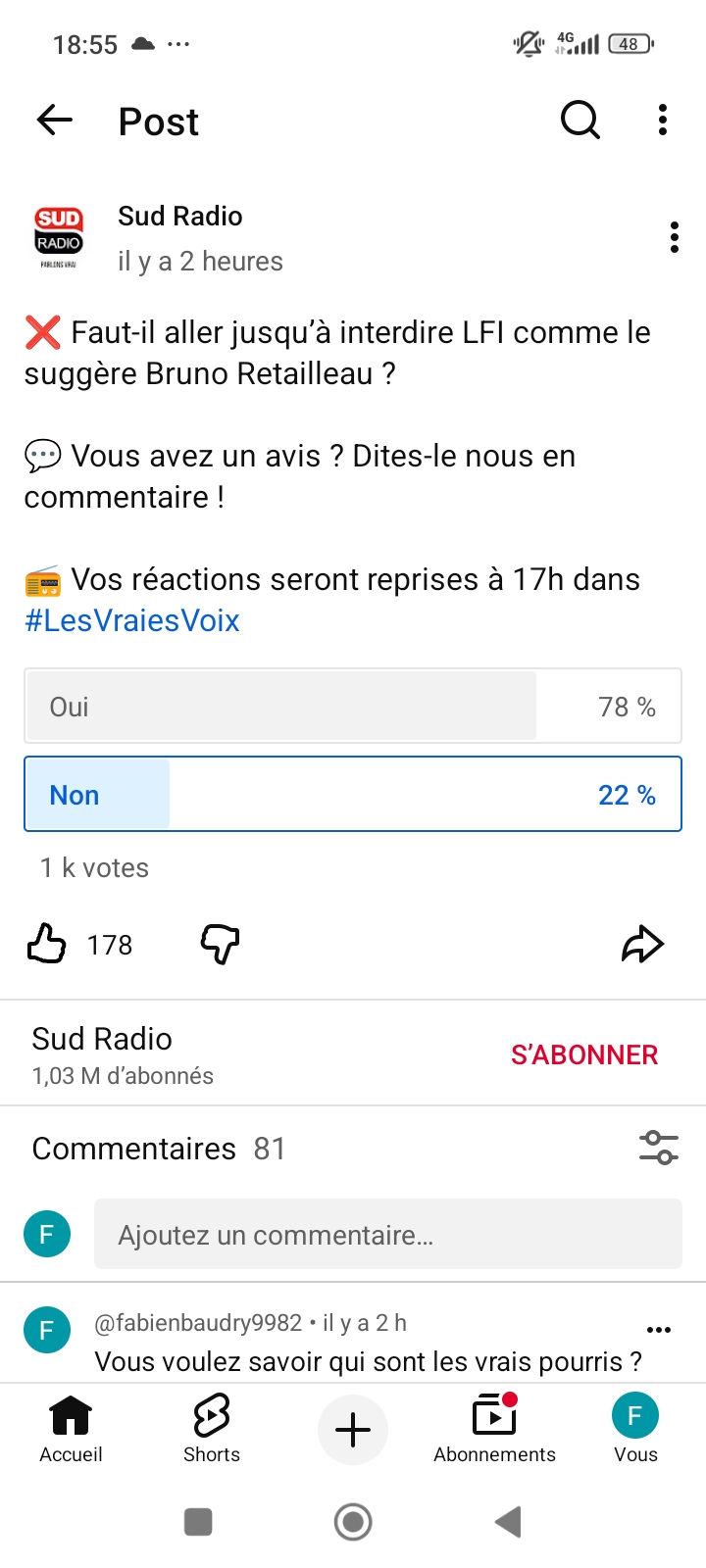The height and width of the screenshot is (1568, 706).
Task: Dislike the Sud Radio post
Action: pos(220,944)
